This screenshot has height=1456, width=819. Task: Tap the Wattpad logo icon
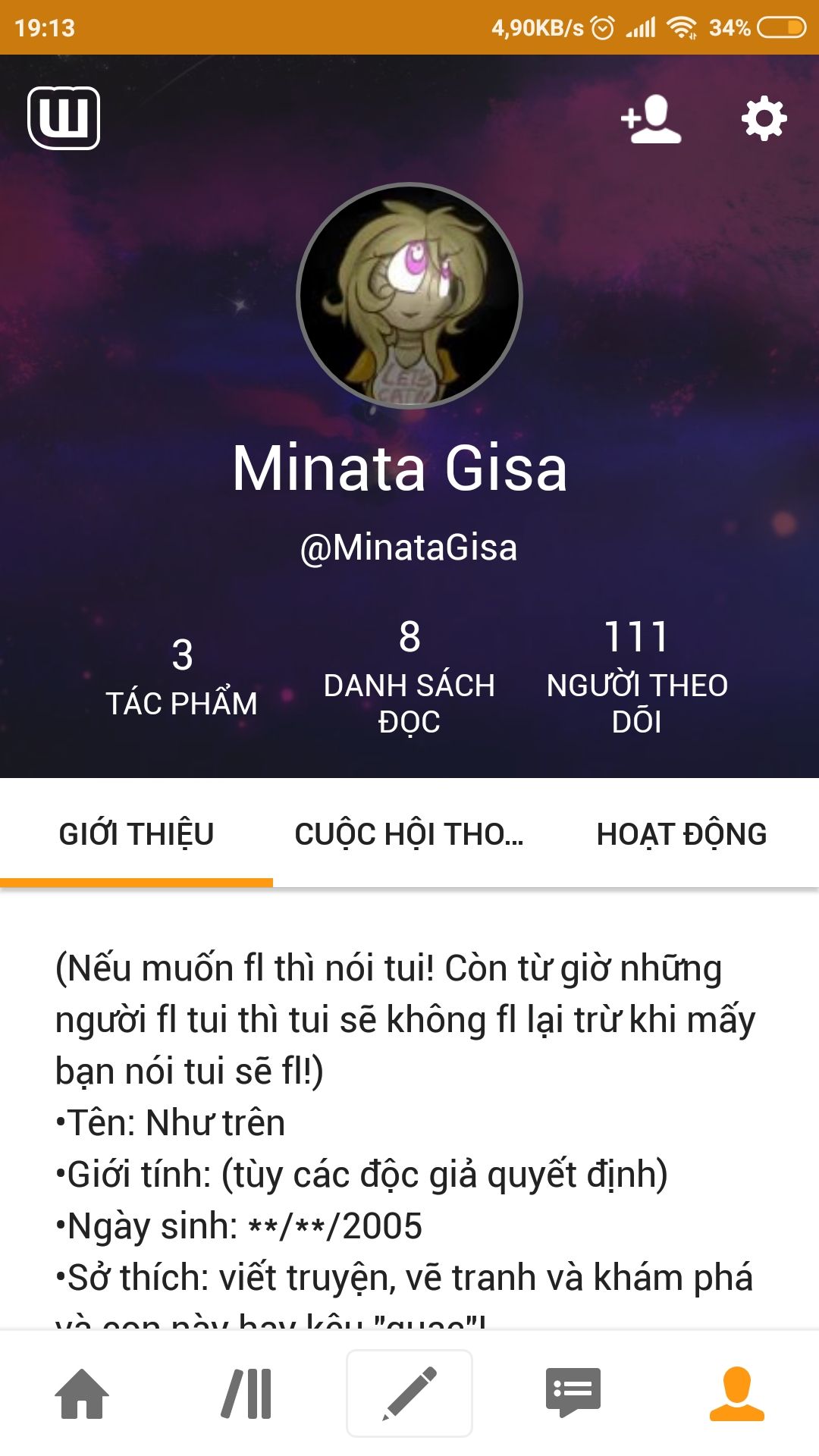pos(64,118)
